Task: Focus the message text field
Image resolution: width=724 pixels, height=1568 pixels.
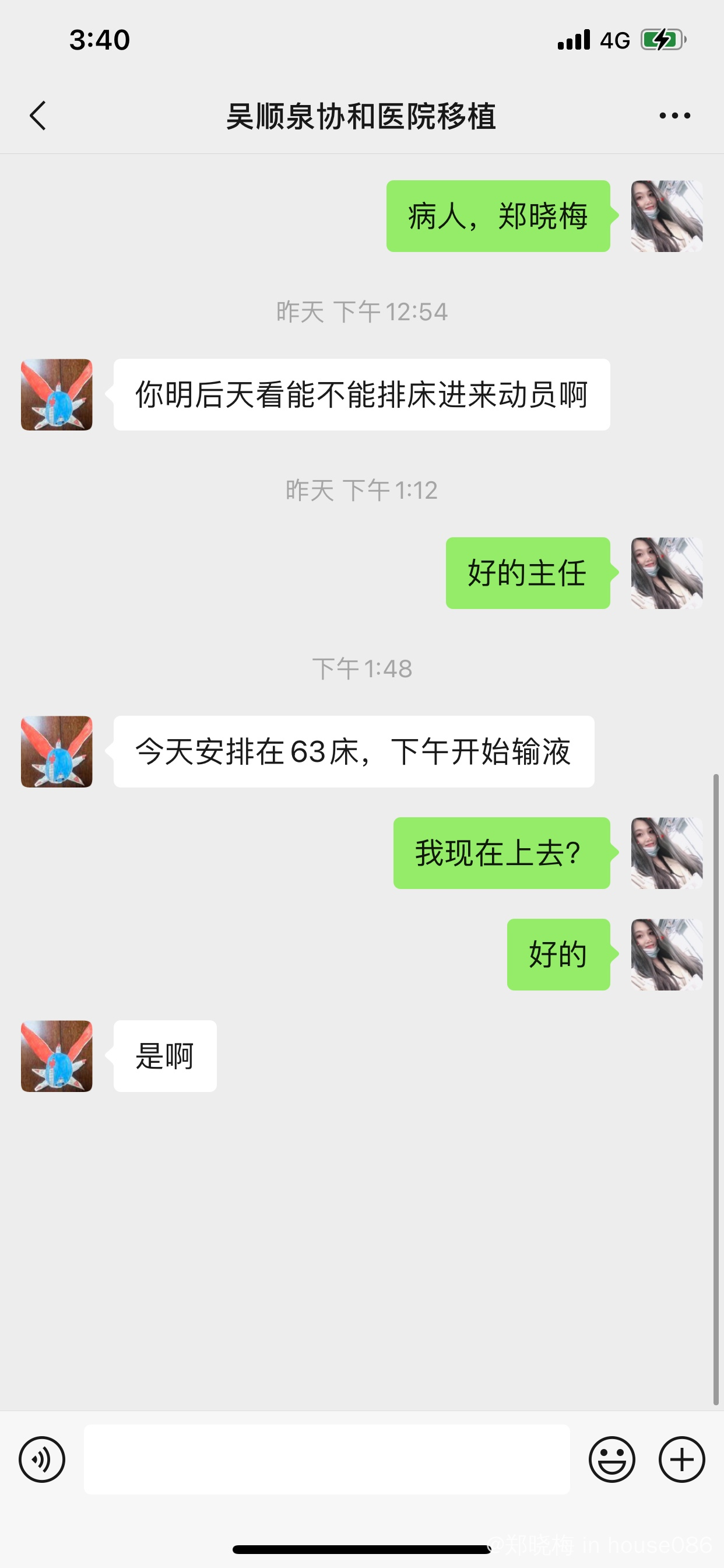Action: 326,1459
